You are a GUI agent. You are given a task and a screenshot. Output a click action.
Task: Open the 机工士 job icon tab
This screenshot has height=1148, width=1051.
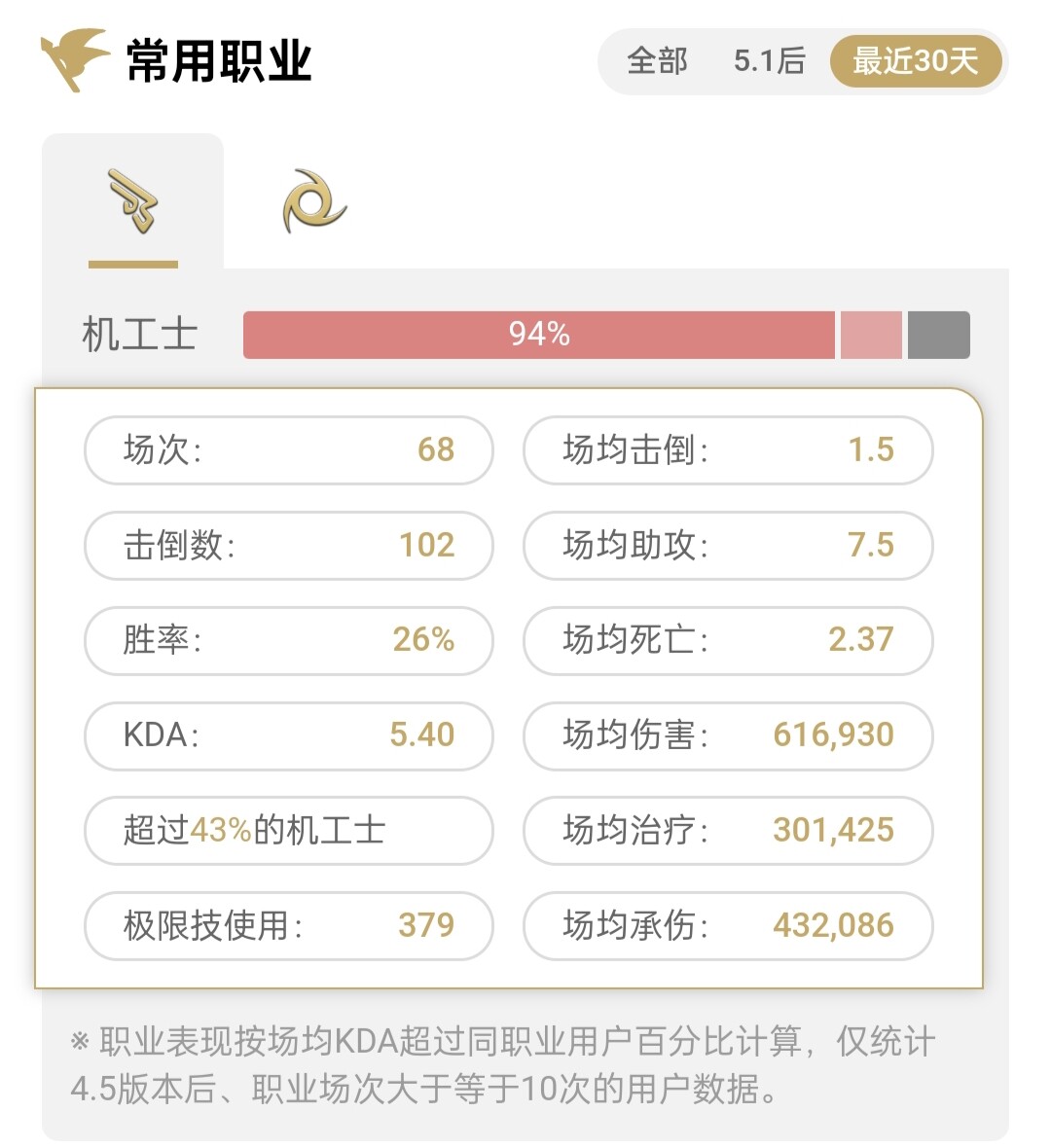[x=133, y=201]
